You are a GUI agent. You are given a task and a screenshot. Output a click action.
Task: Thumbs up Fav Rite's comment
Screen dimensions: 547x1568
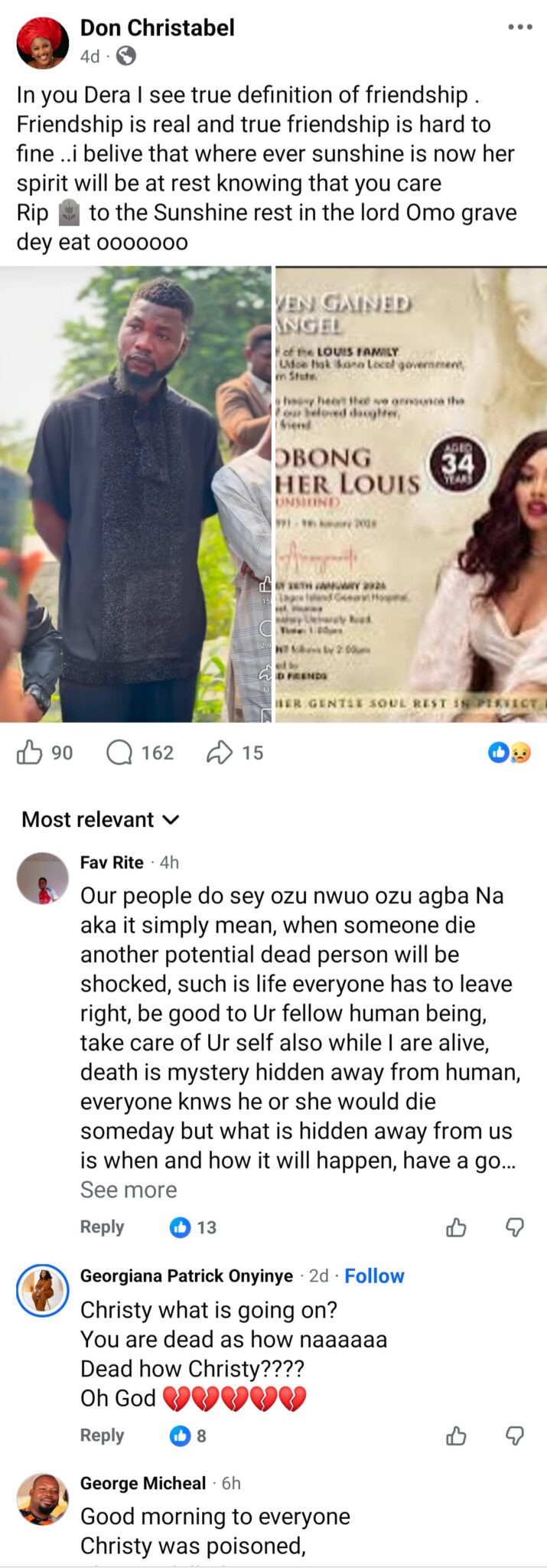(456, 1228)
